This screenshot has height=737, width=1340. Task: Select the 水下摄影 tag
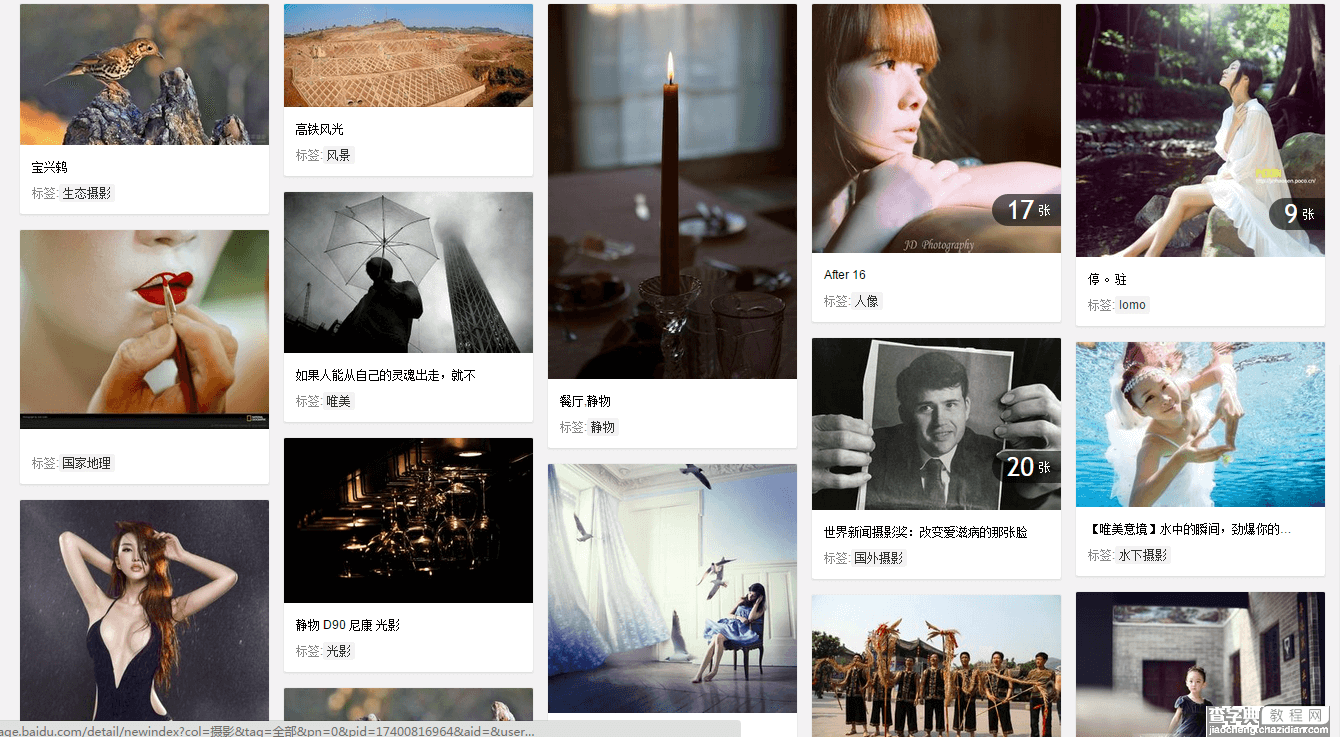coord(1142,555)
